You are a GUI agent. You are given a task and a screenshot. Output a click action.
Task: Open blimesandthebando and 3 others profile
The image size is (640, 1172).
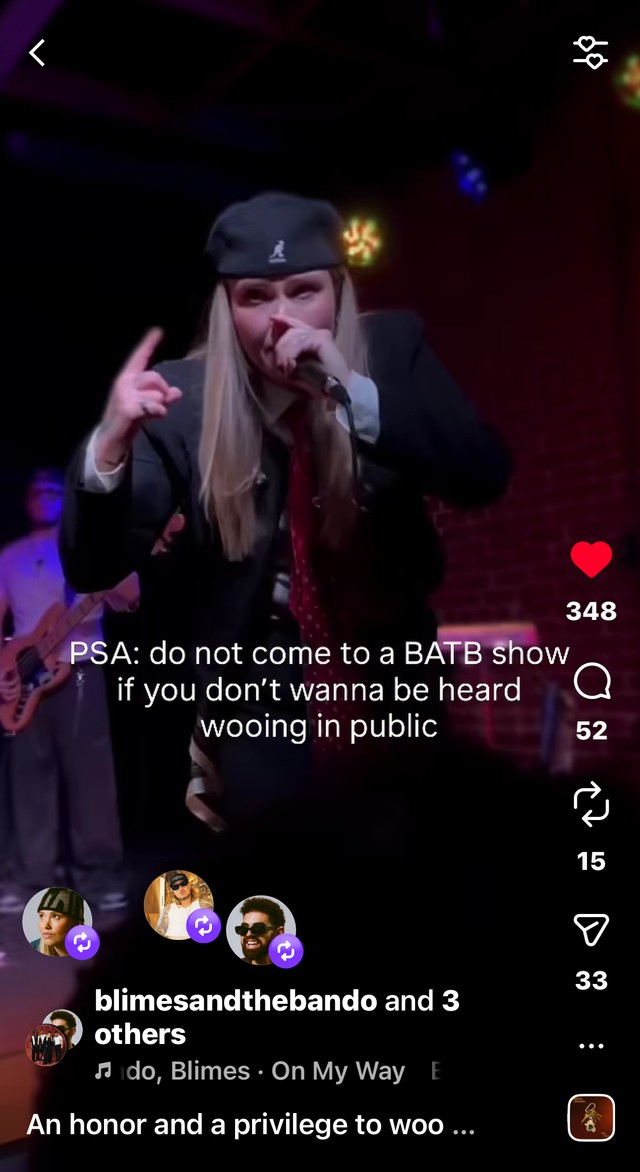(277, 1017)
